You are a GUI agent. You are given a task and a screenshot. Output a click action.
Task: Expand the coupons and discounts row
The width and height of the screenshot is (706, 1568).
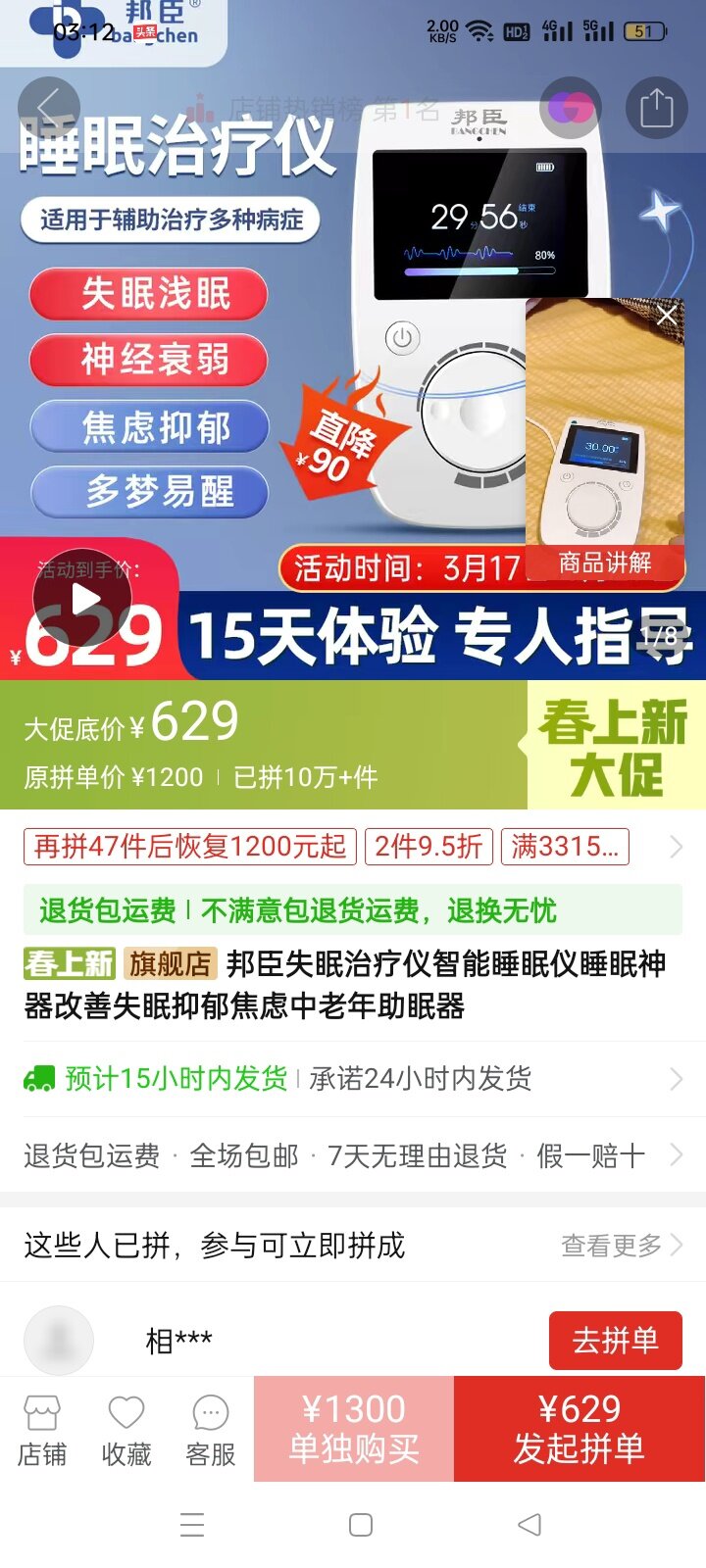(675, 847)
